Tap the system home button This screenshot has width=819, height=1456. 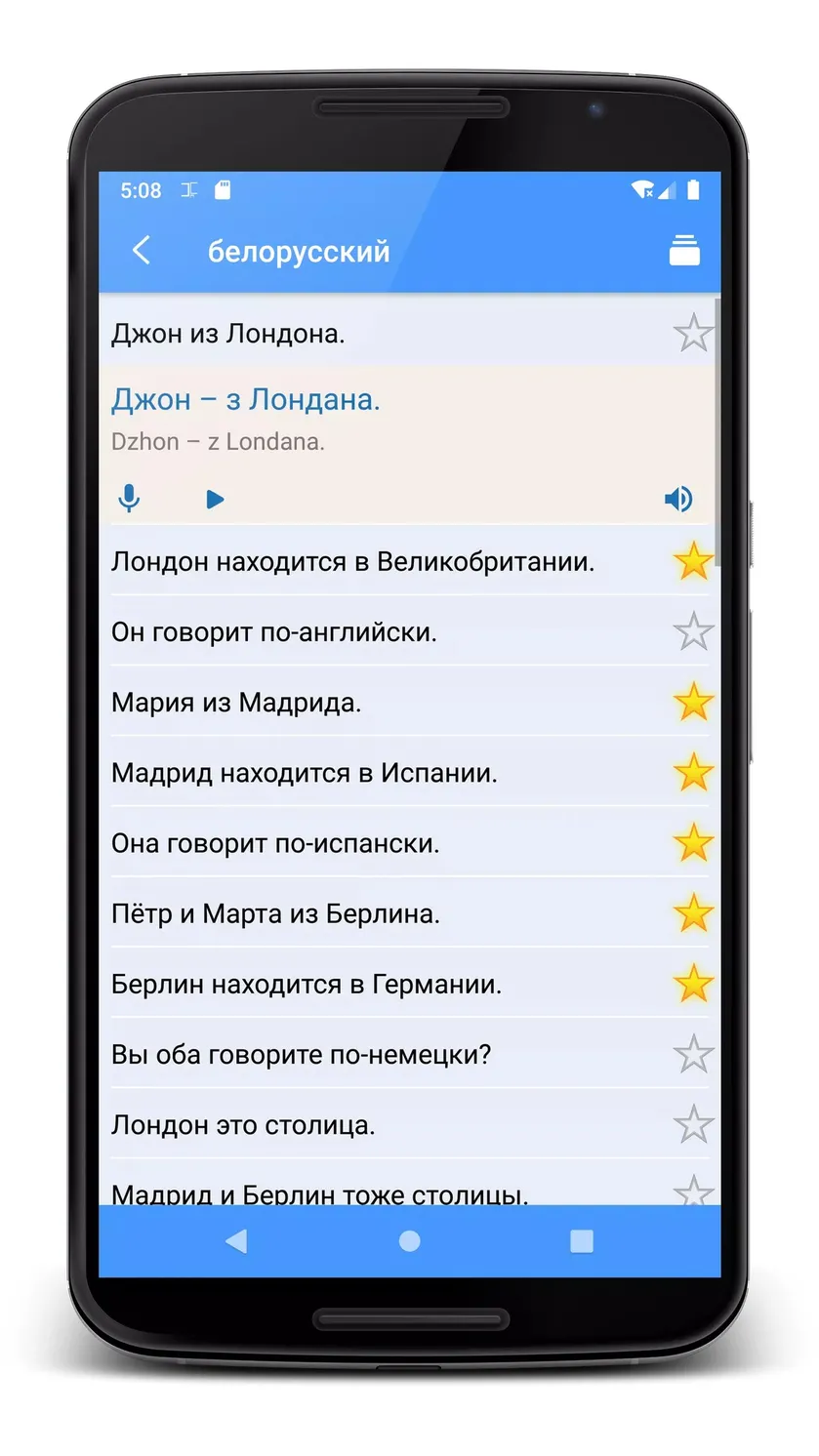pyautogui.click(x=410, y=1241)
